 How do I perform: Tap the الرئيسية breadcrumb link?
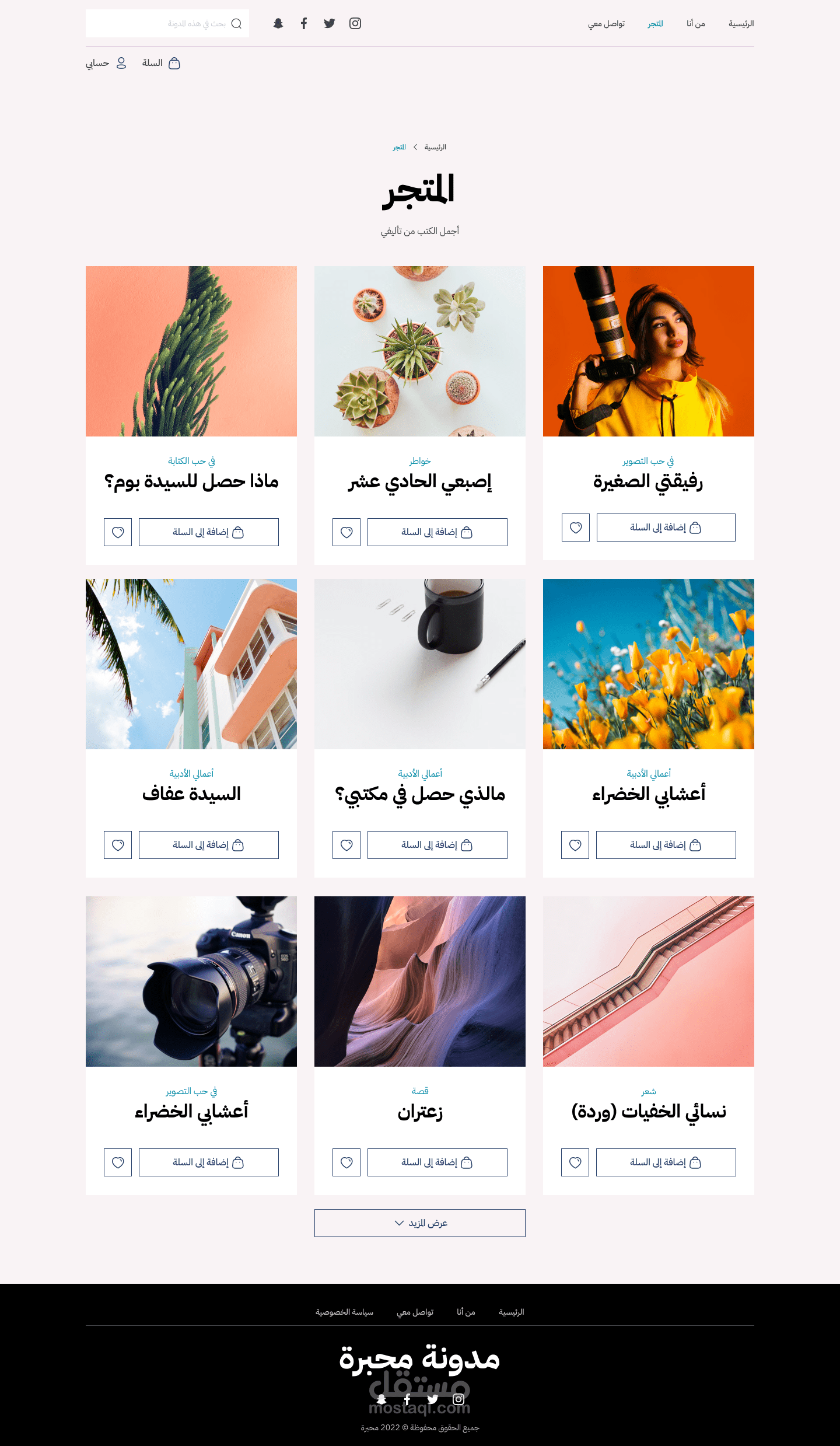pos(435,147)
